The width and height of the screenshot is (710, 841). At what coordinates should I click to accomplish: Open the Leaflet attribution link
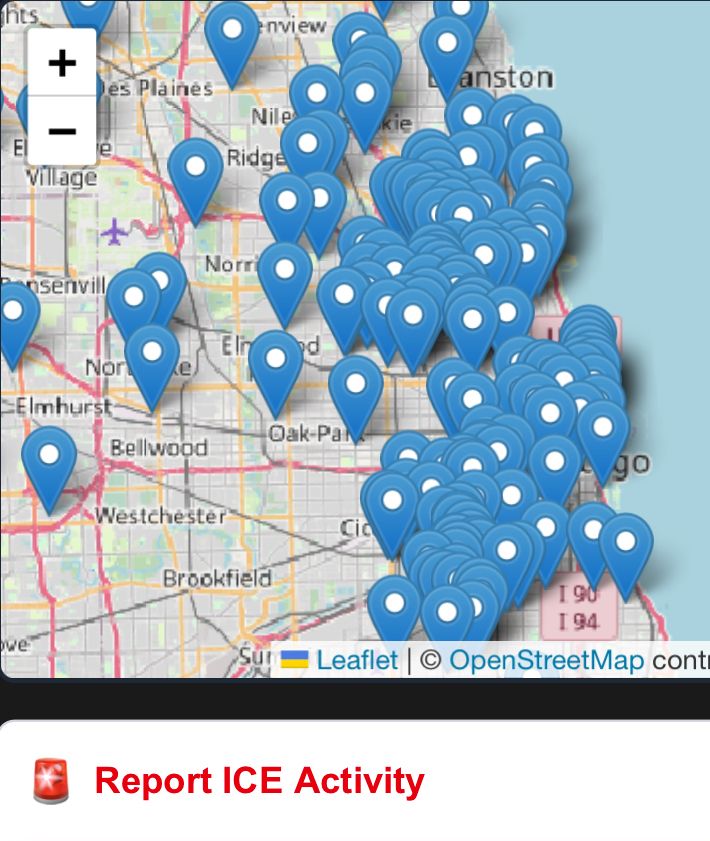tap(356, 660)
